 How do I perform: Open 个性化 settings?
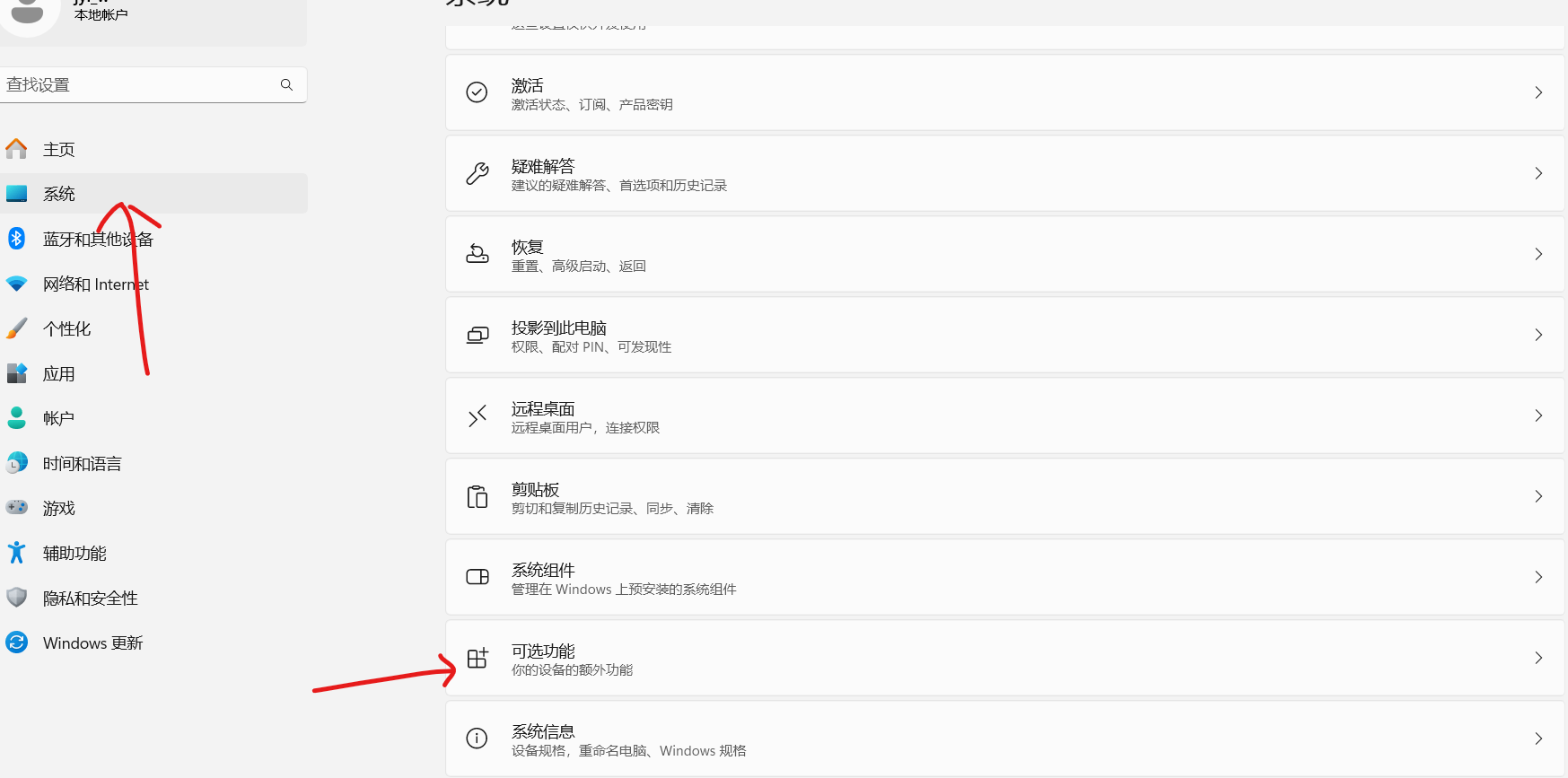click(66, 328)
